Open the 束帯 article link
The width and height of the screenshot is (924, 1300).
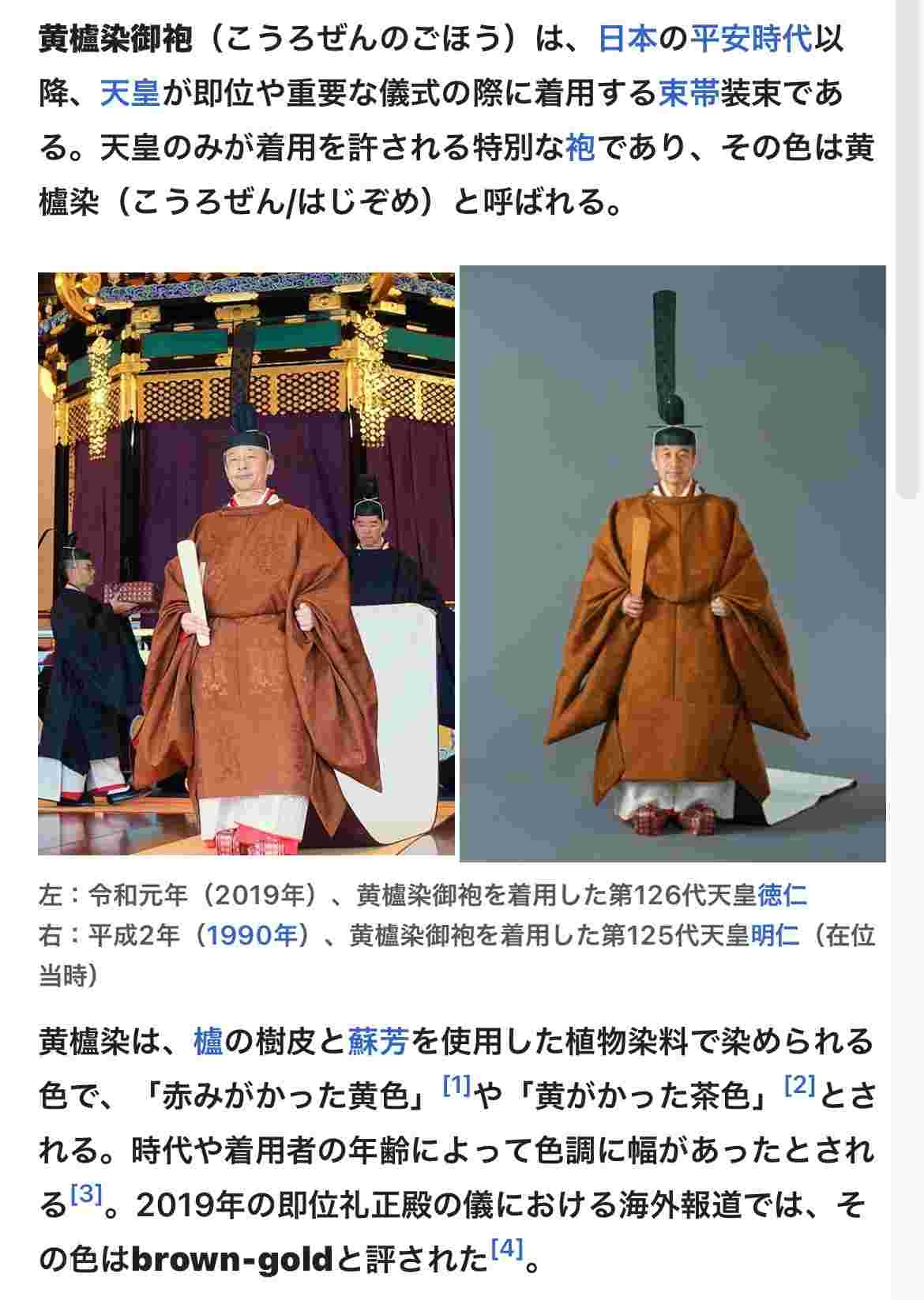pyautogui.click(x=689, y=93)
